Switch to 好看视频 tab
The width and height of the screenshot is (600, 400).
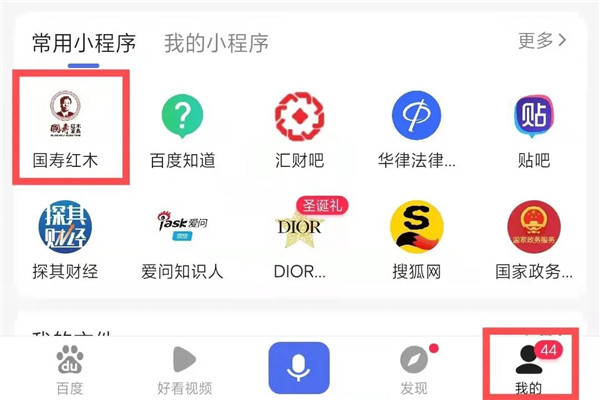(x=184, y=369)
